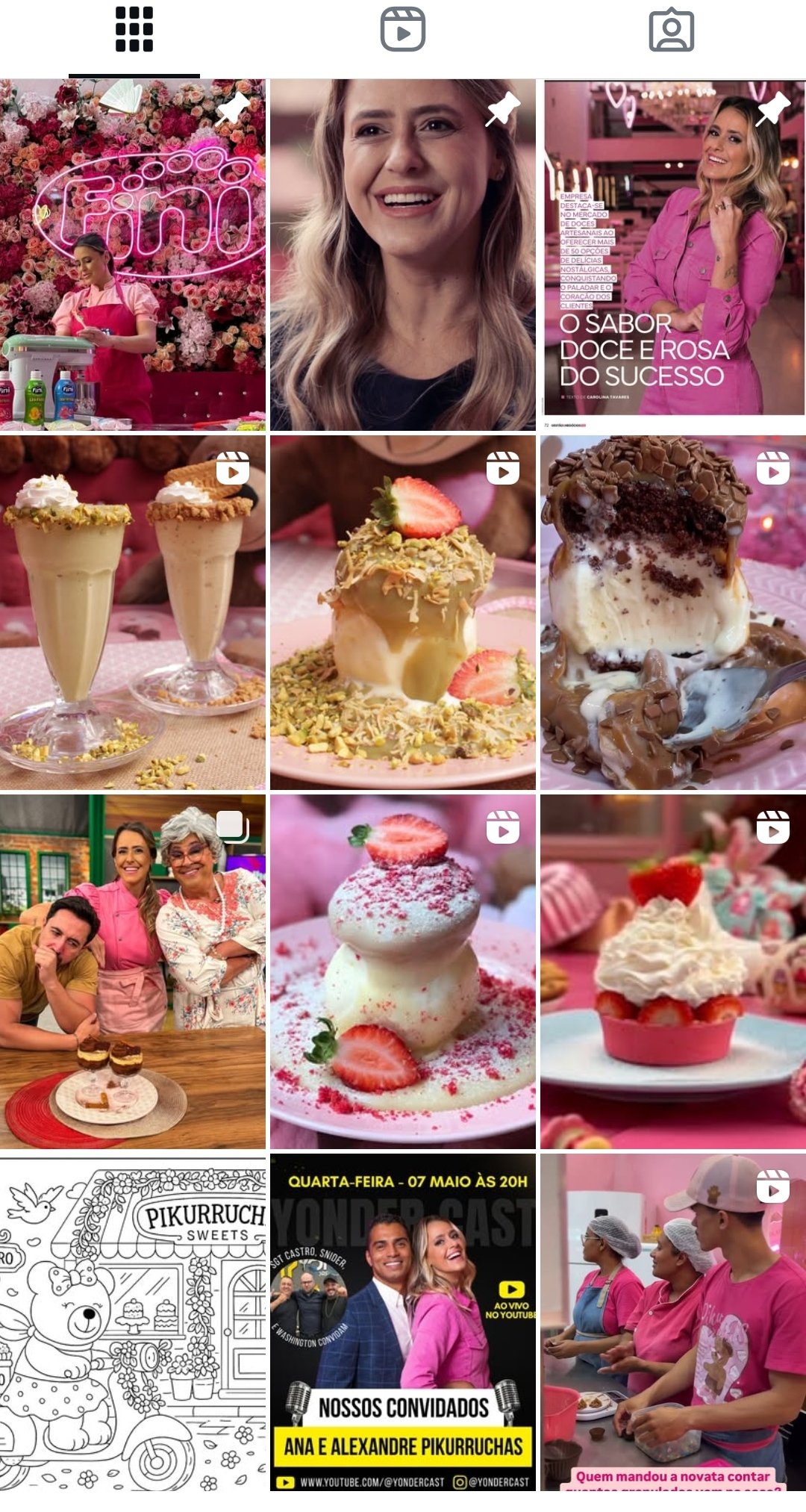This screenshot has width=806, height=1512.
Task: Open pinned close-up of smiling woman post
Action: coord(403,255)
